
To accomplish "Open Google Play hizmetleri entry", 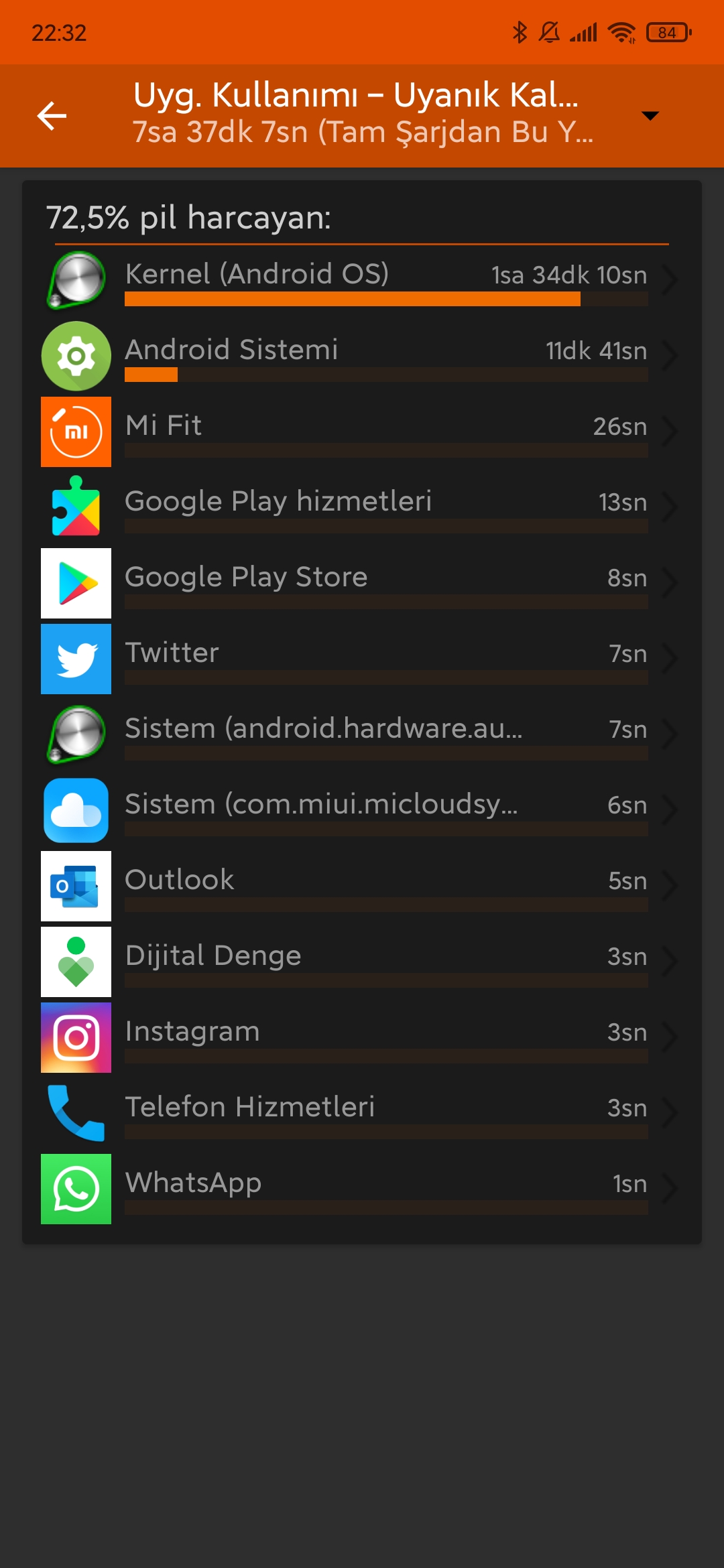I will (362, 507).
